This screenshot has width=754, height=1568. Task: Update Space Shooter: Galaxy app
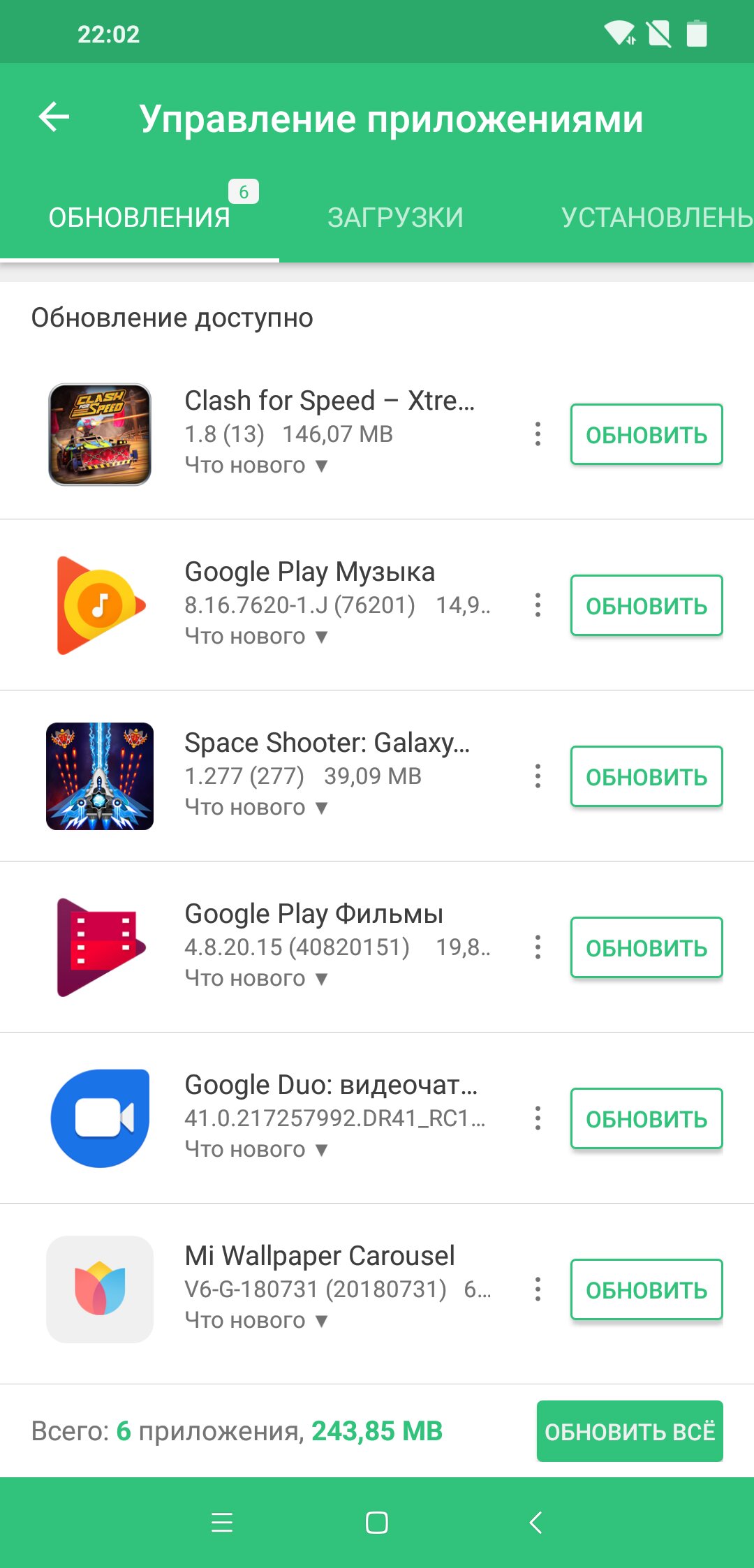[646, 776]
